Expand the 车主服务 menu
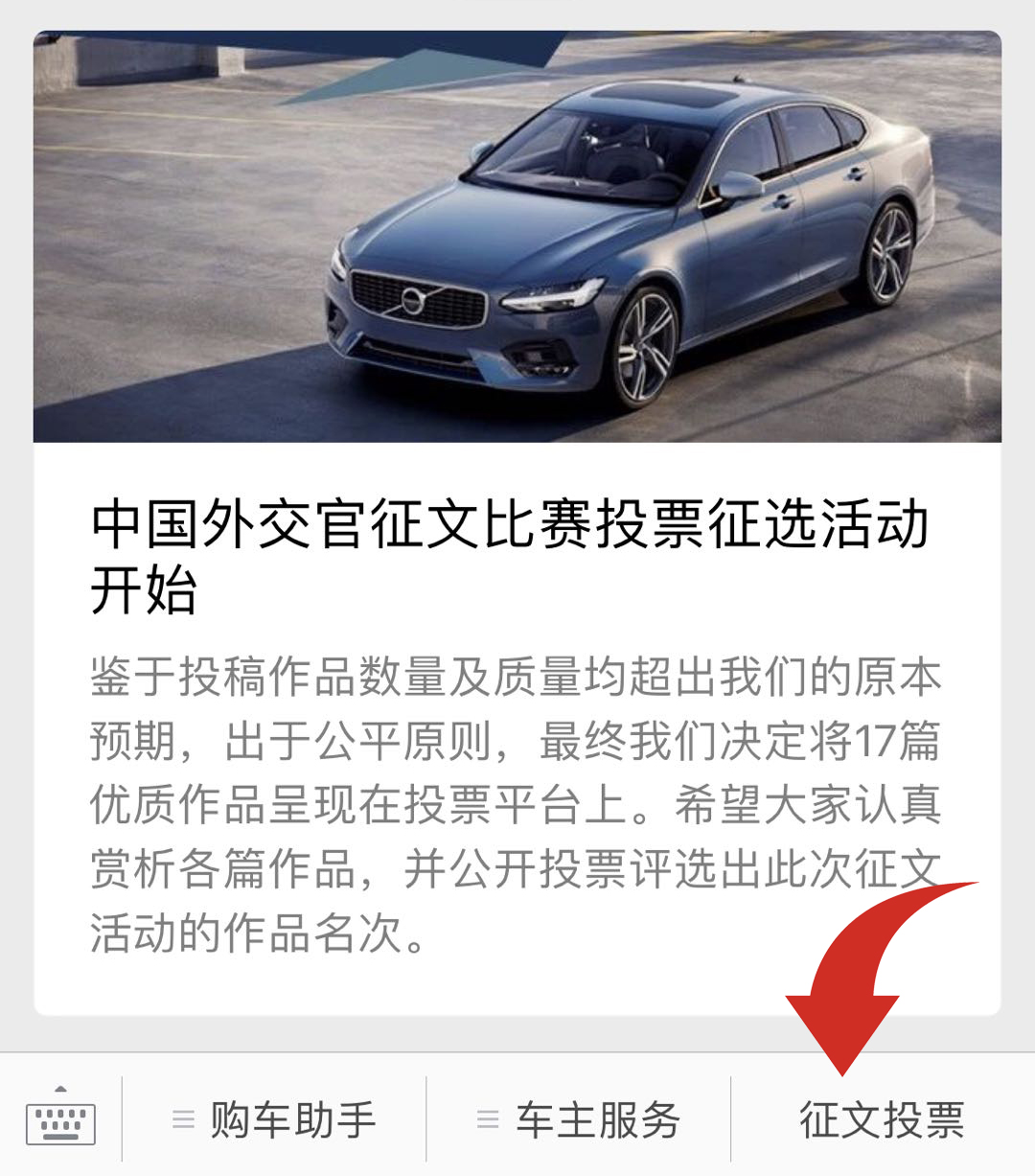 pyautogui.click(x=579, y=1119)
